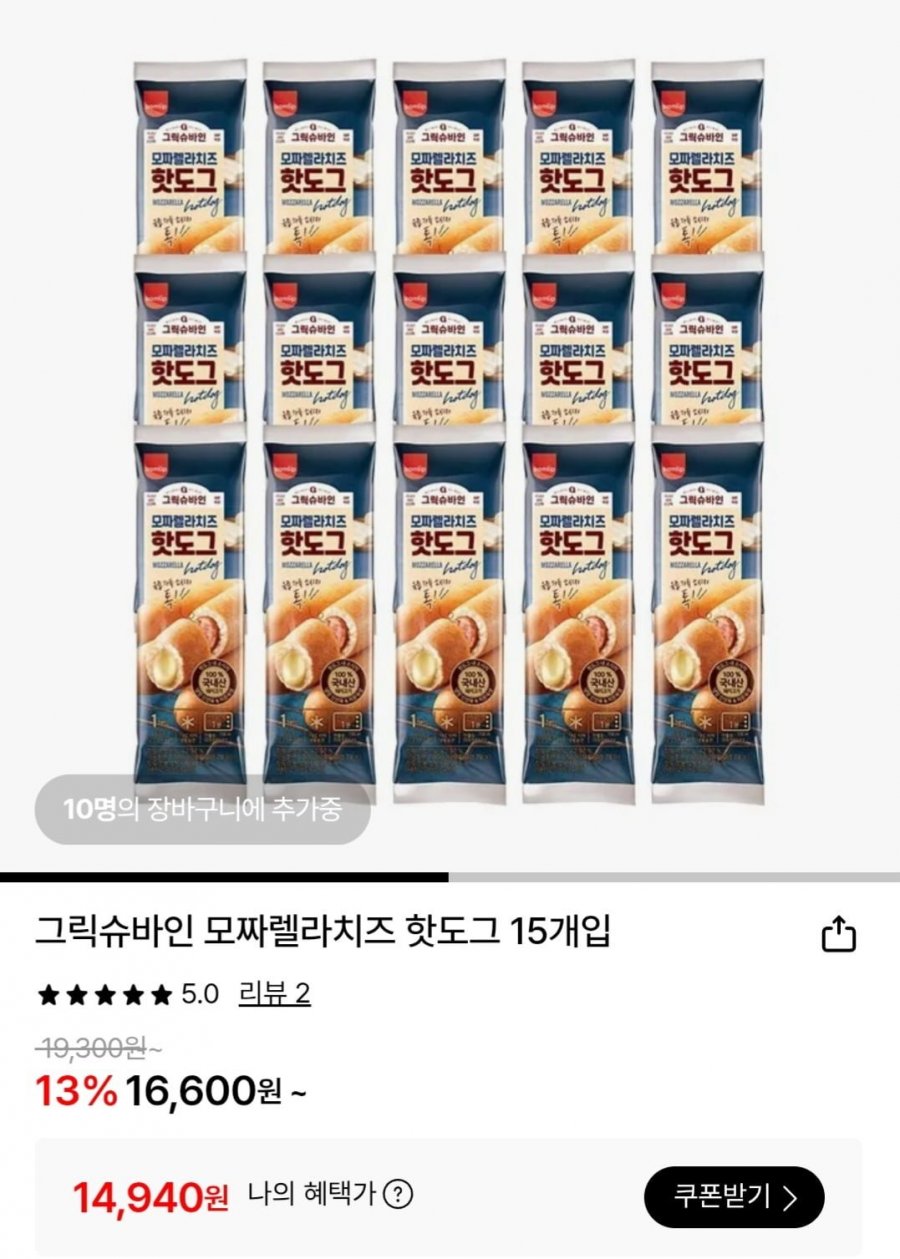Open the 나의 혜택가 info icon
This screenshot has width=900, height=1259.
(x=399, y=1194)
